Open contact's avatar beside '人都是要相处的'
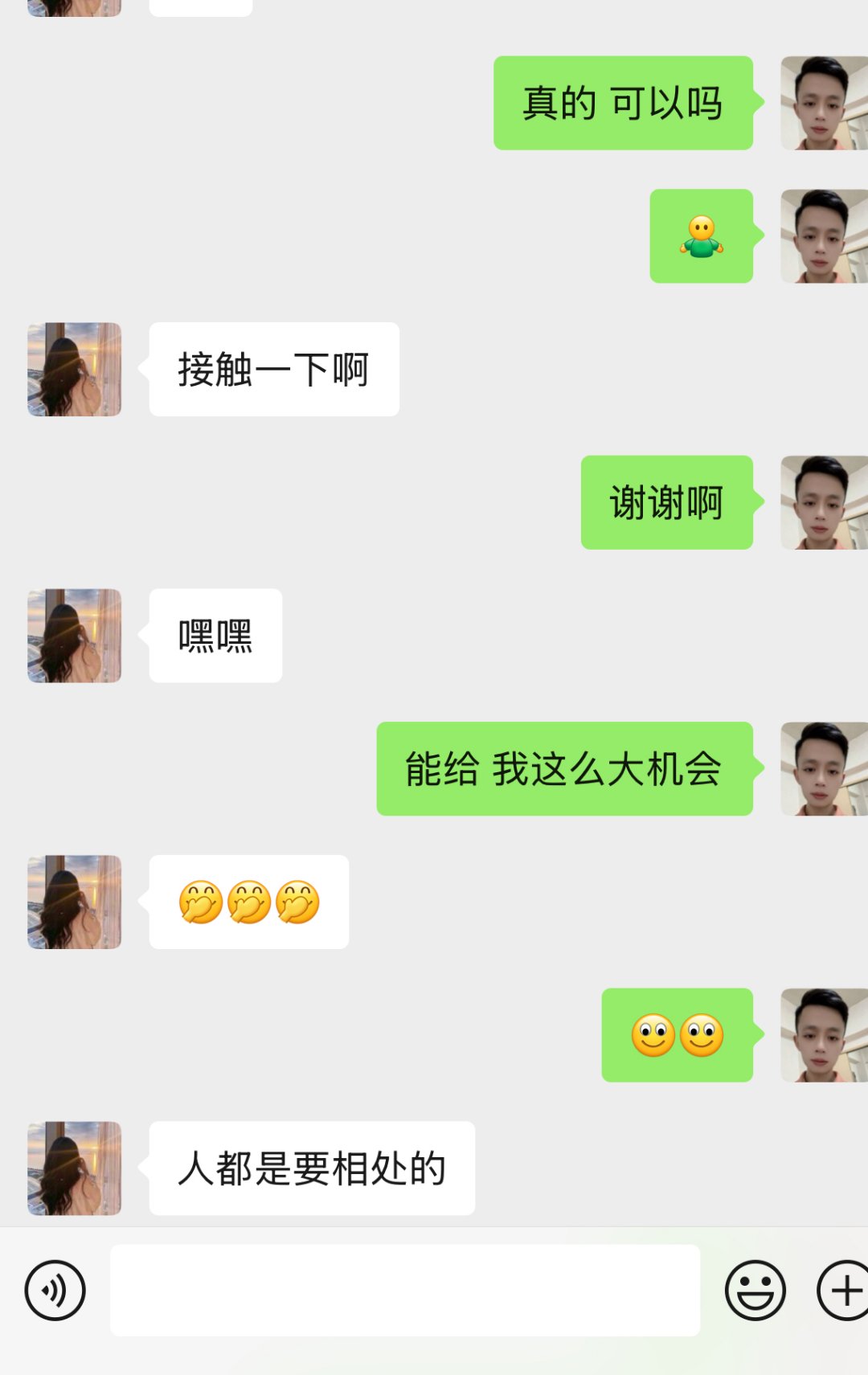The image size is (868, 1375). 75,1168
